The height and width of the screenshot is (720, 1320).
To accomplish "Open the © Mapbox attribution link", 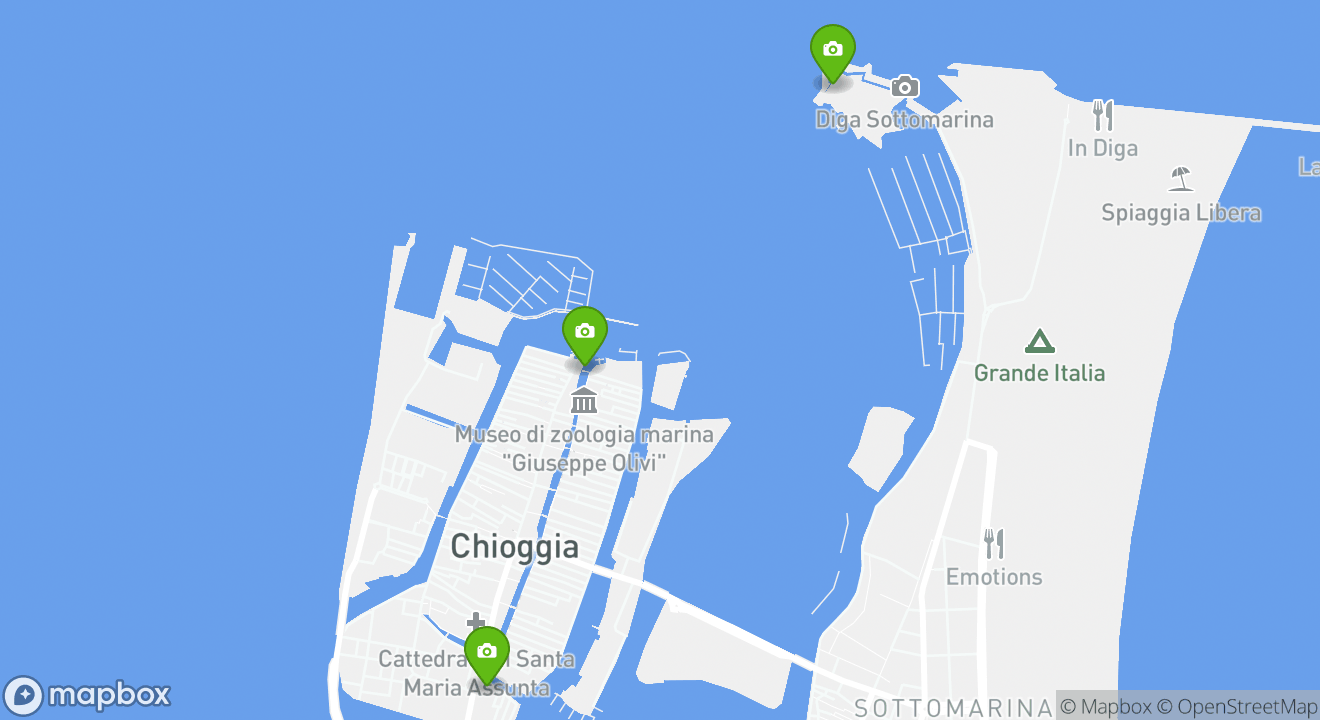I will pyautogui.click(x=1105, y=706).
